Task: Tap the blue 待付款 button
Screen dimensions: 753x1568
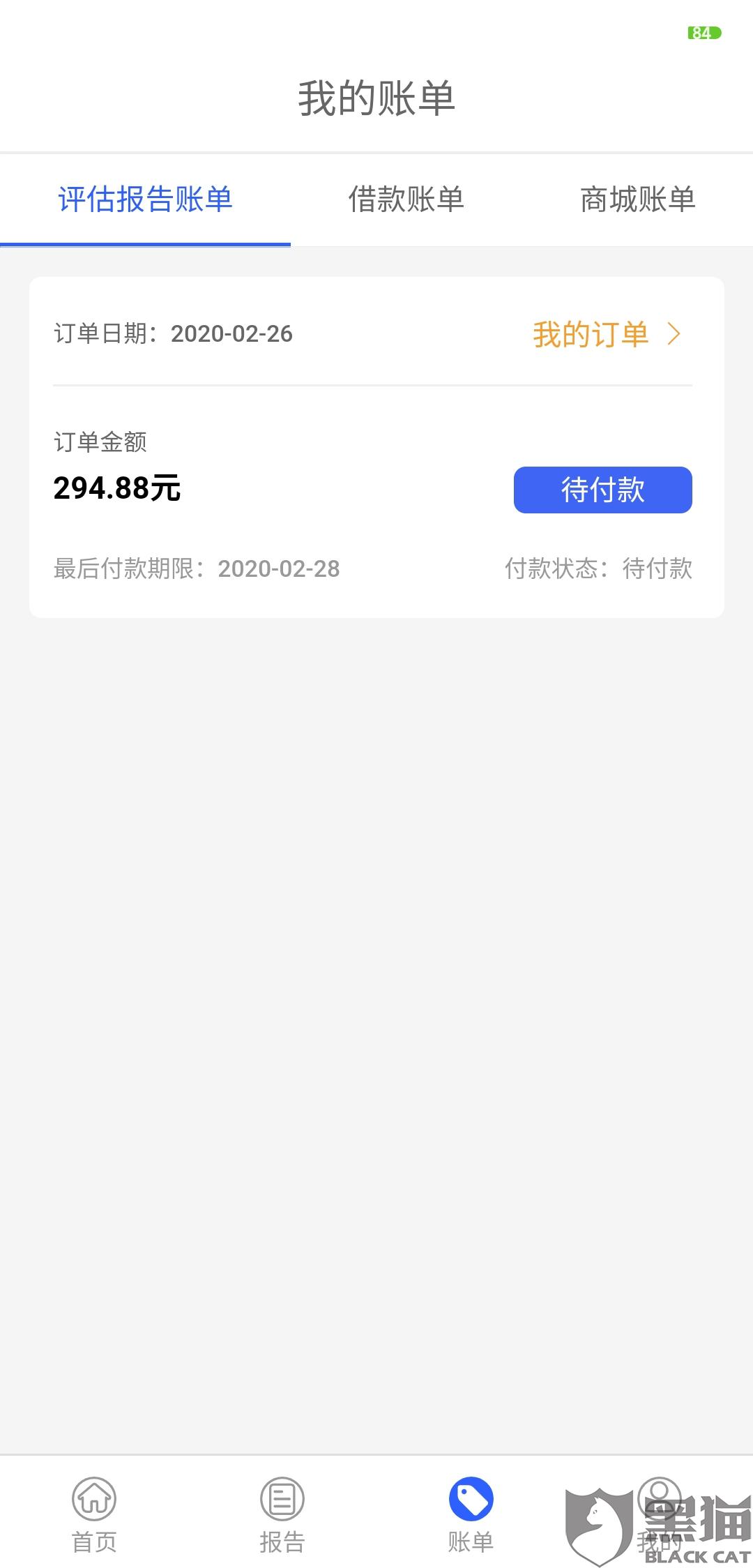Action: (x=602, y=490)
